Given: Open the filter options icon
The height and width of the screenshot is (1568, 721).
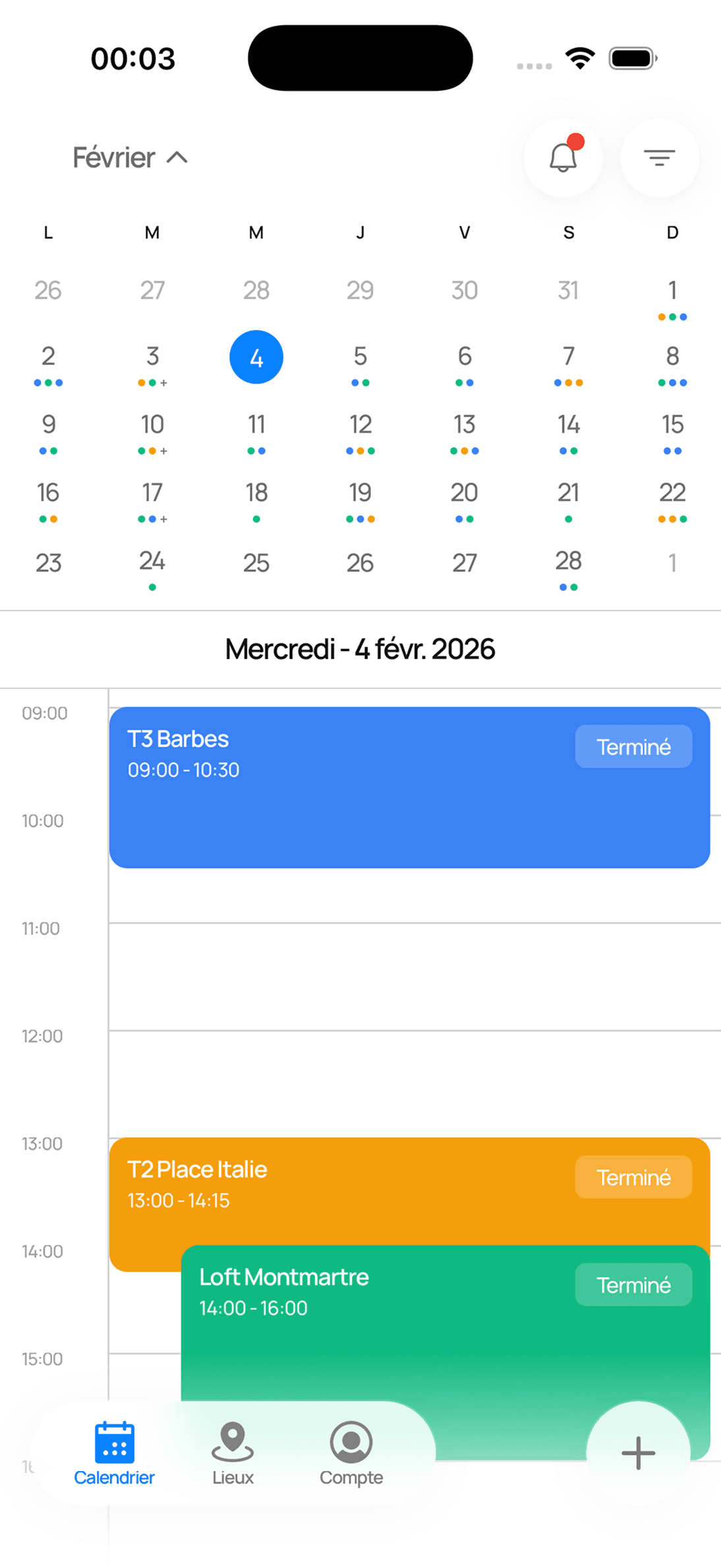Looking at the screenshot, I should coord(659,158).
